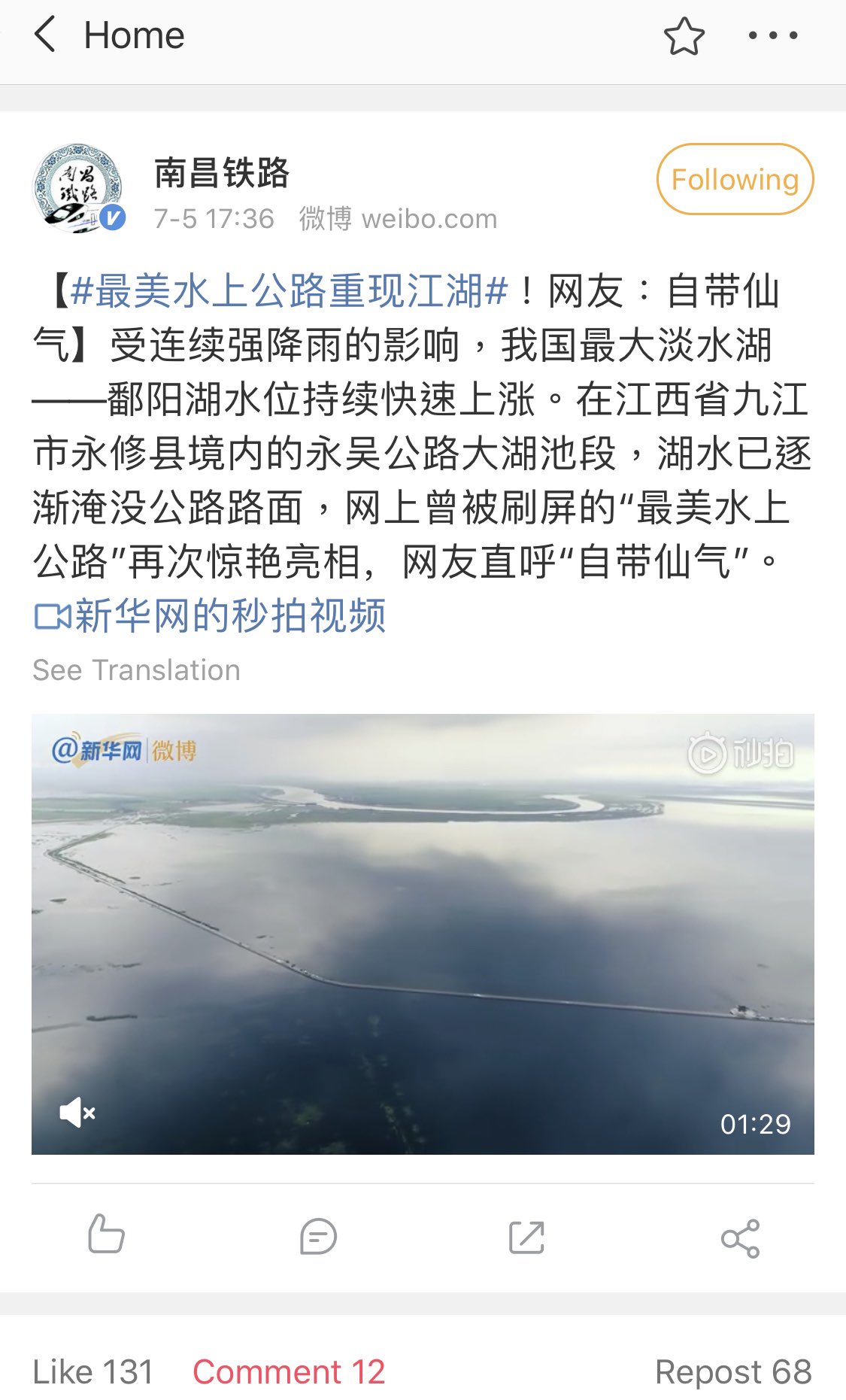Like this post with the thumbs-up icon
Screen dimensions: 846x1400
(106, 1236)
